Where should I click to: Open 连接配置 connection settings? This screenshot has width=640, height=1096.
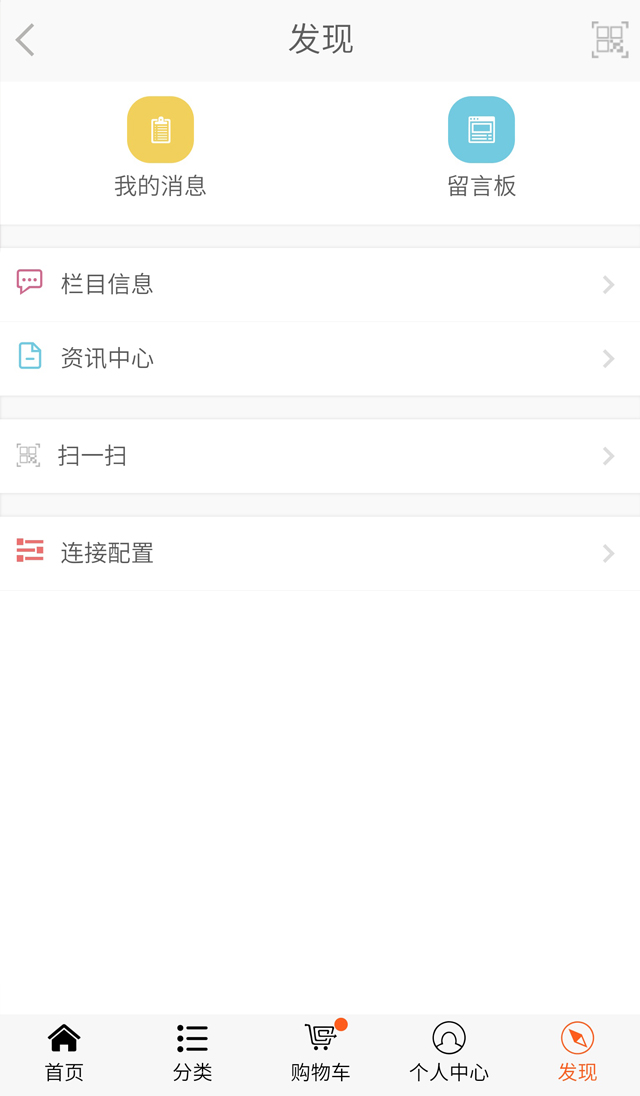click(x=320, y=553)
